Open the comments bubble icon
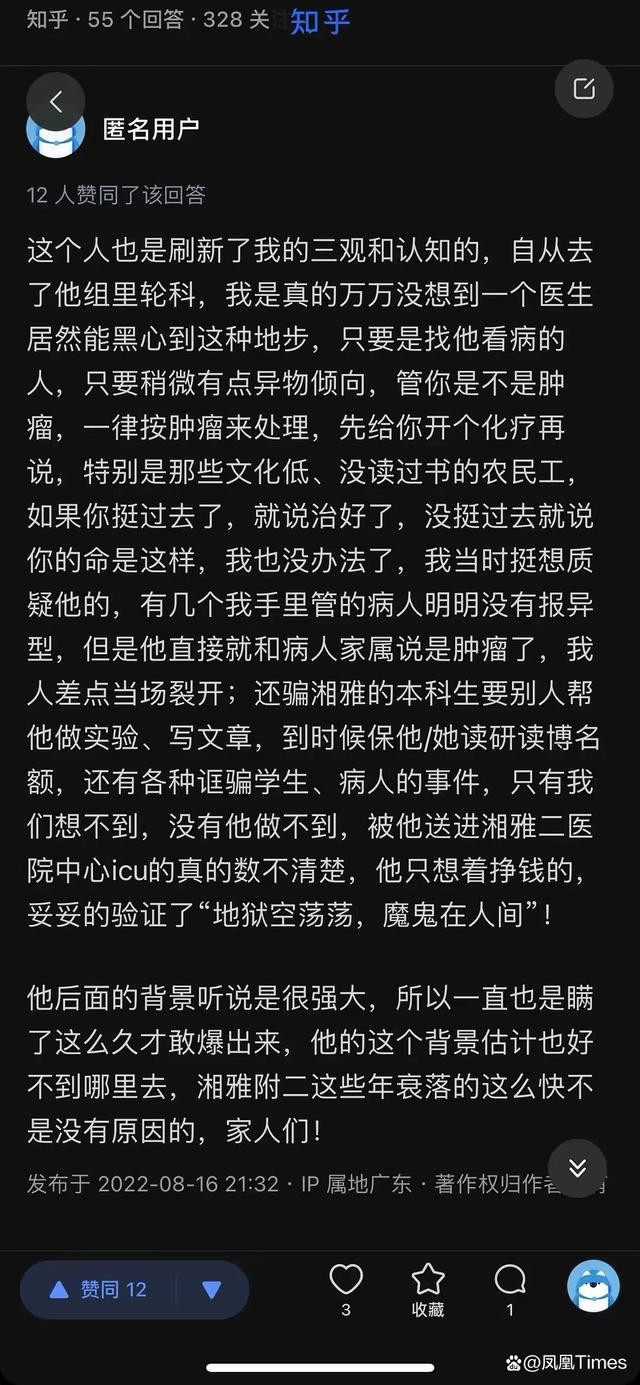 point(510,1279)
